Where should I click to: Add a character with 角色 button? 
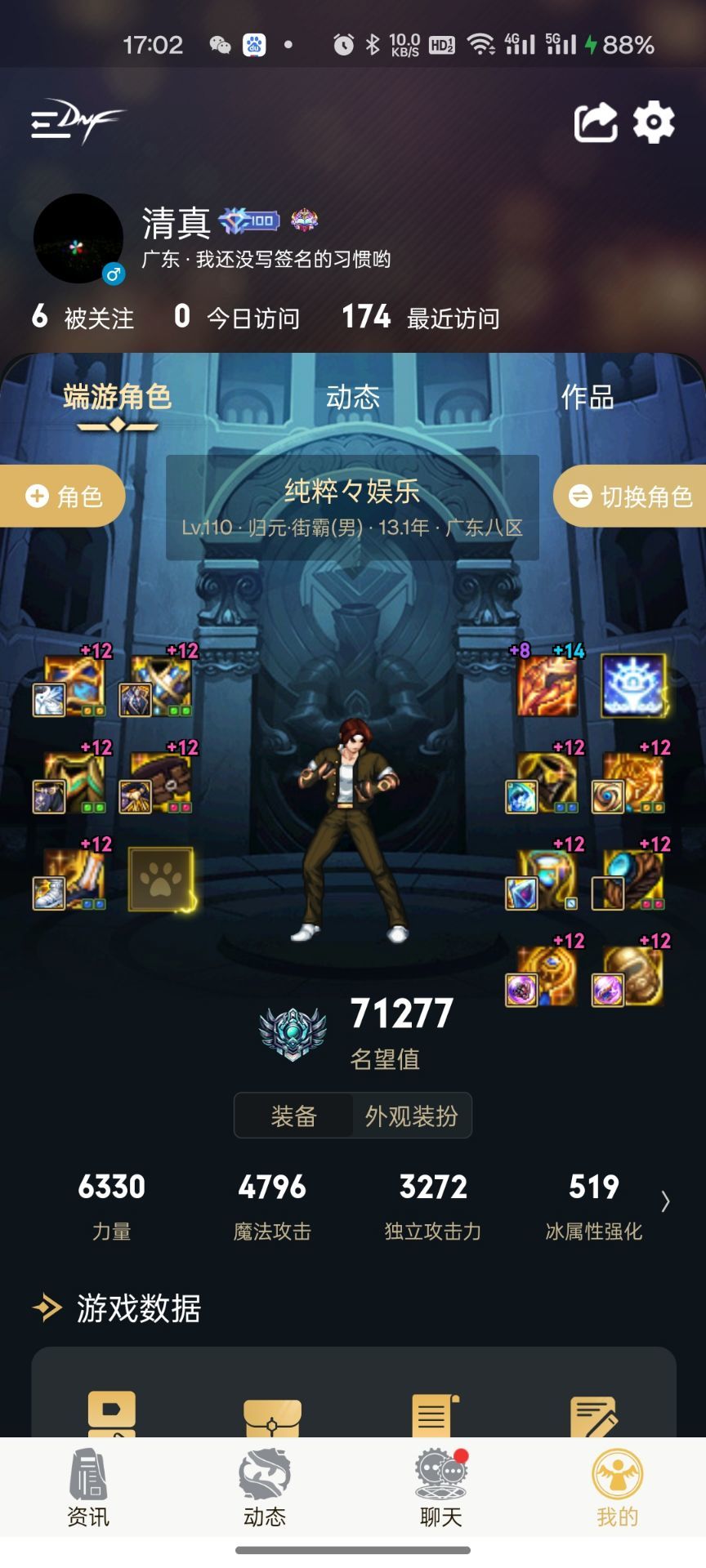pos(63,496)
